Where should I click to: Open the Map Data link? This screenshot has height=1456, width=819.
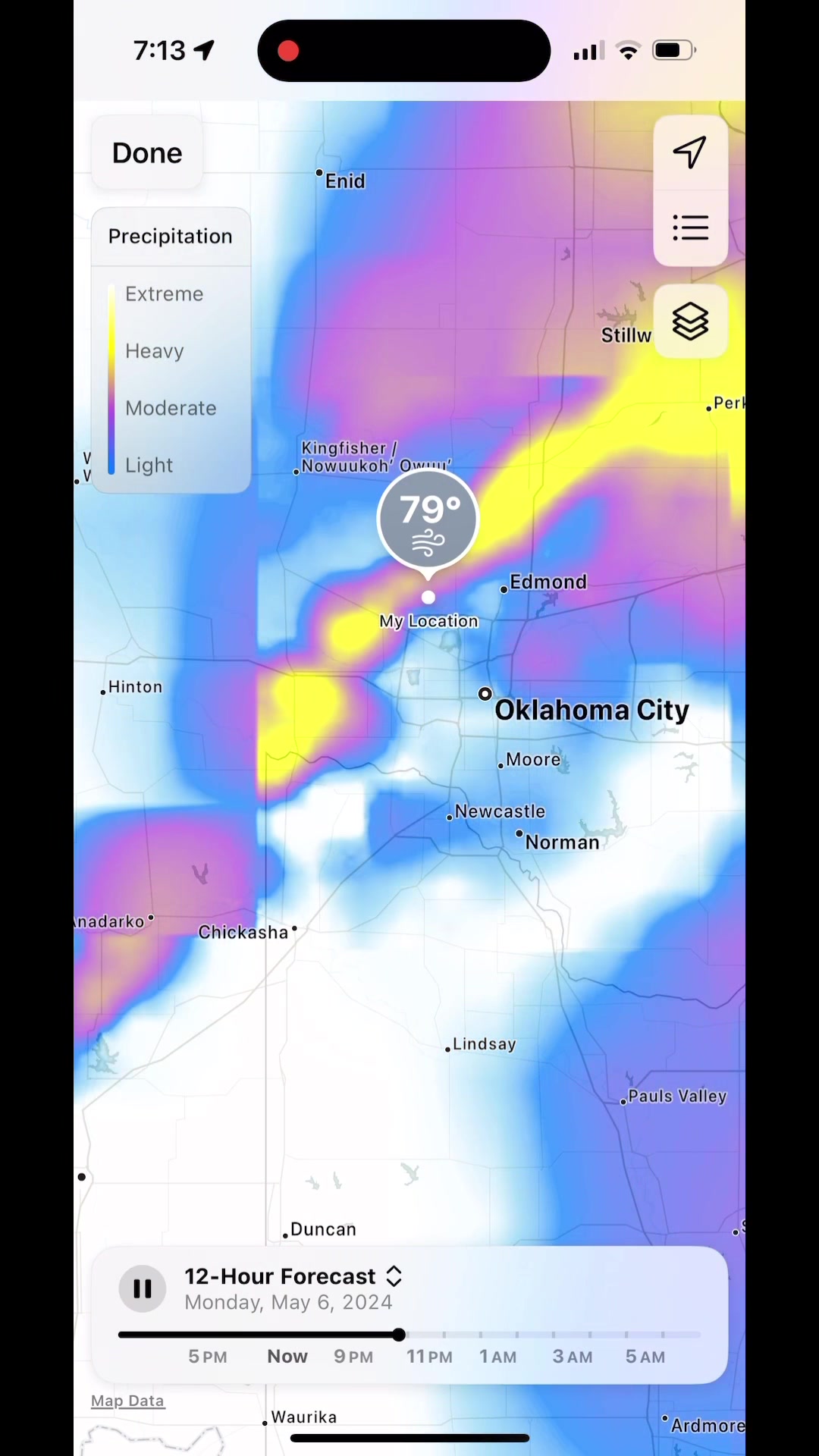point(127,1401)
